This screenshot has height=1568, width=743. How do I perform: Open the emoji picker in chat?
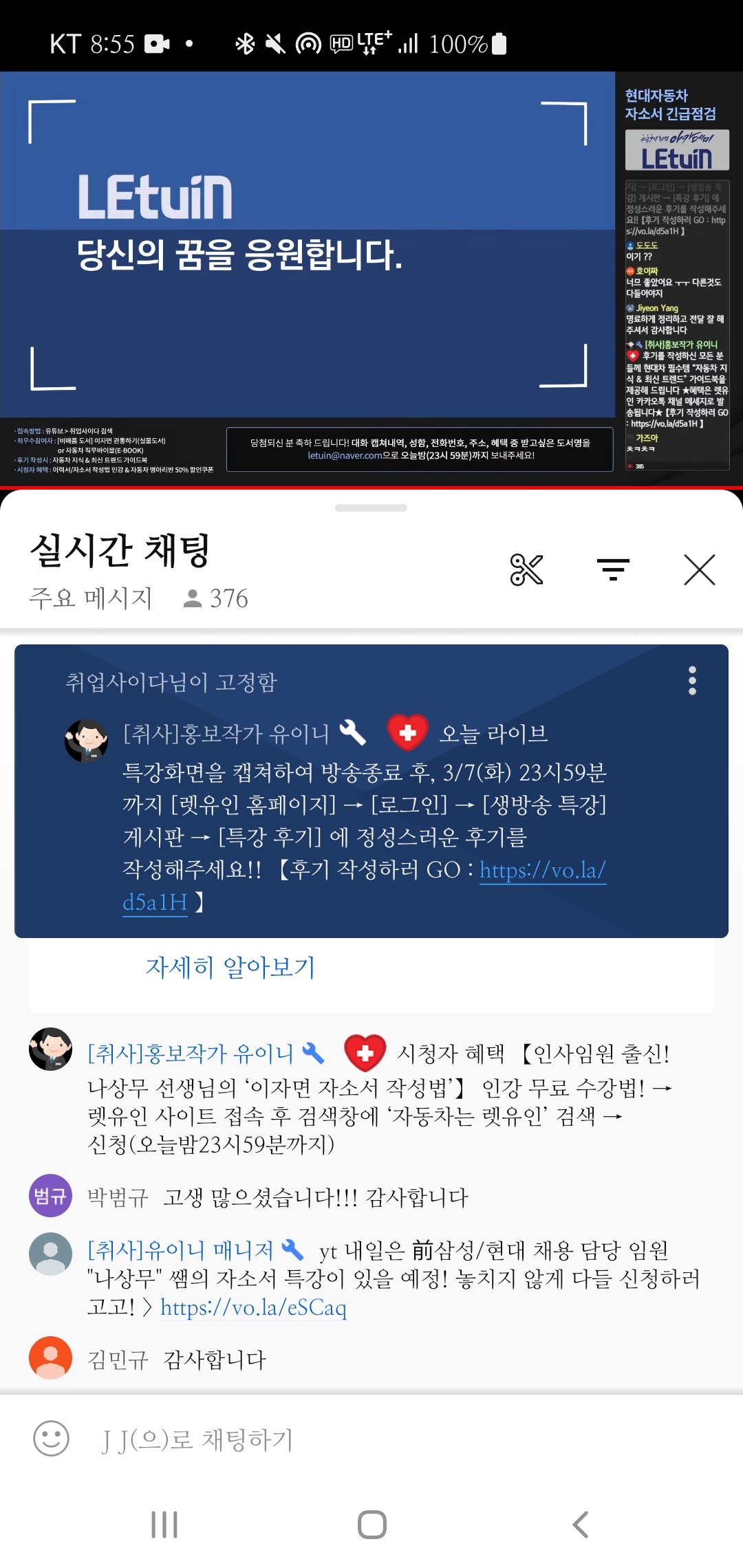pyautogui.click(x=52, y=1439)
